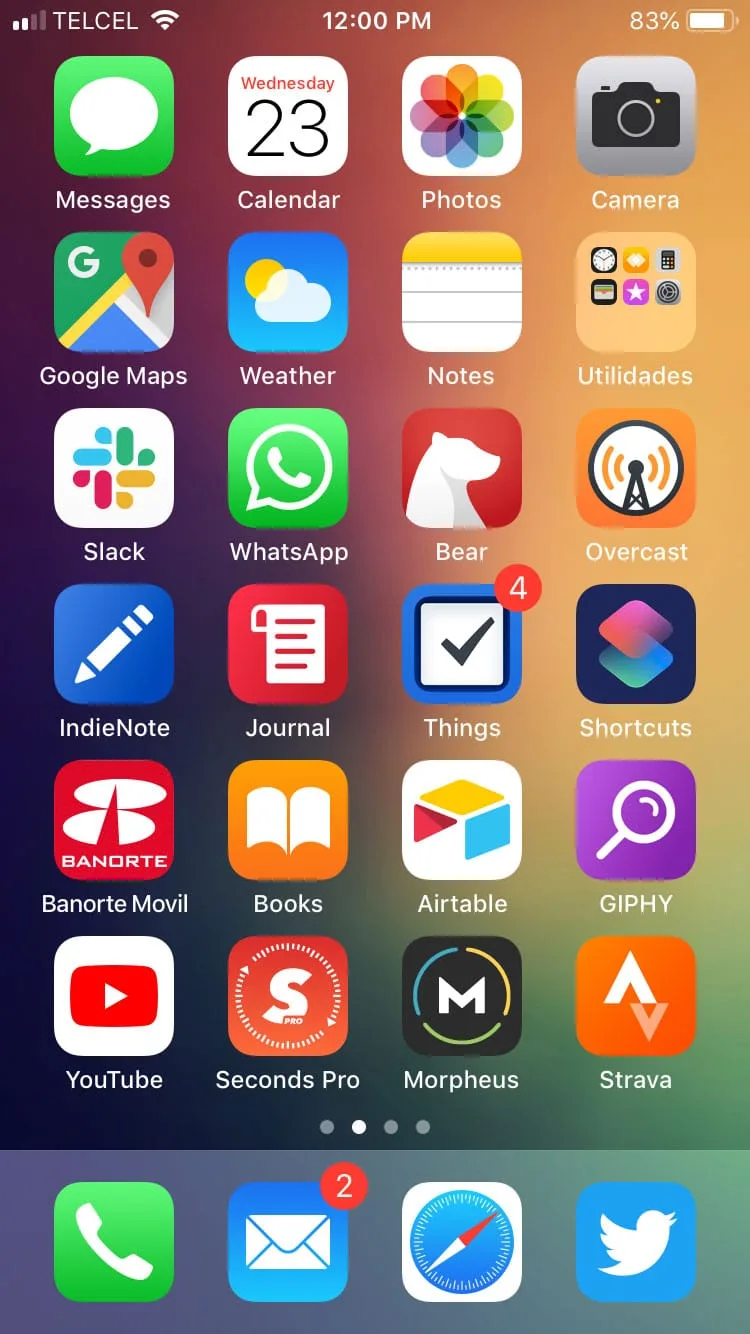Launch Slack

[x=114, y=468]
